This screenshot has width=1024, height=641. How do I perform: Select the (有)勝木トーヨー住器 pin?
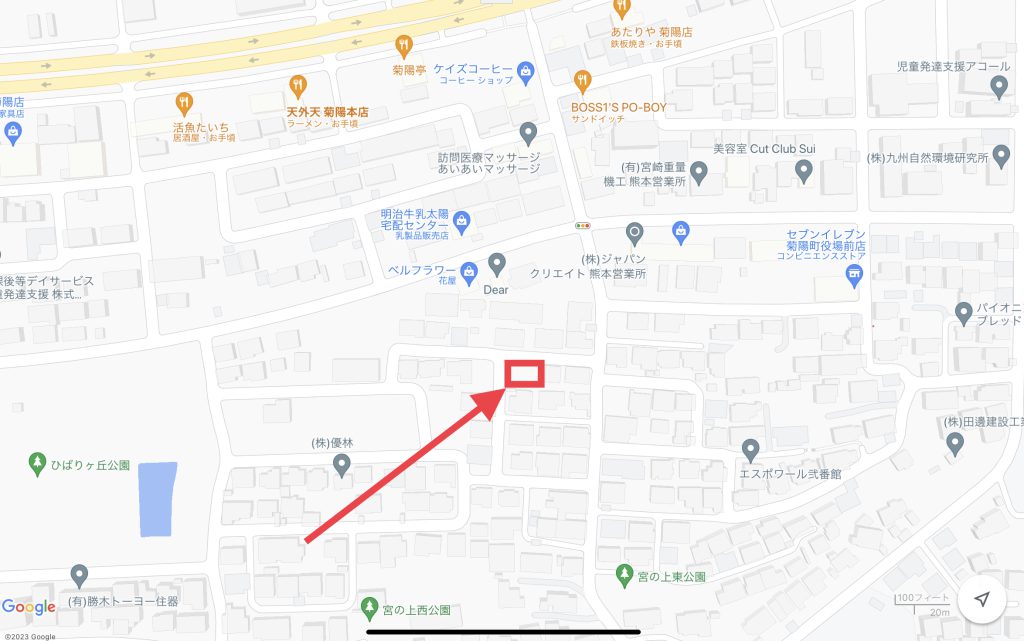pos(80,576)
